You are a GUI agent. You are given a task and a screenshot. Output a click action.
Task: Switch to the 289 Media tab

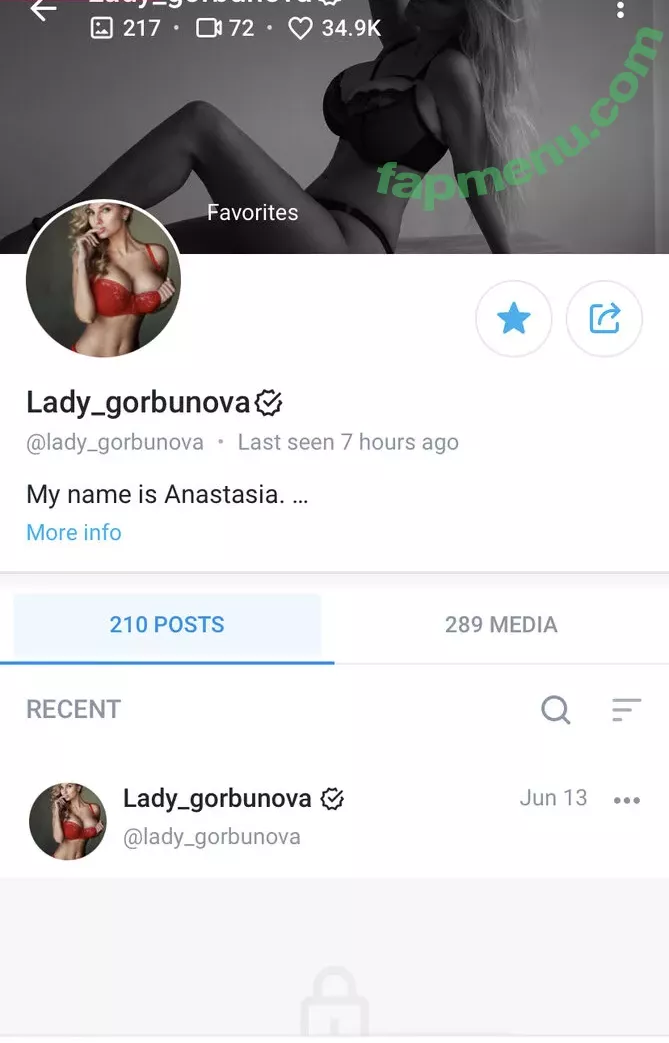[x=500, y=625]
